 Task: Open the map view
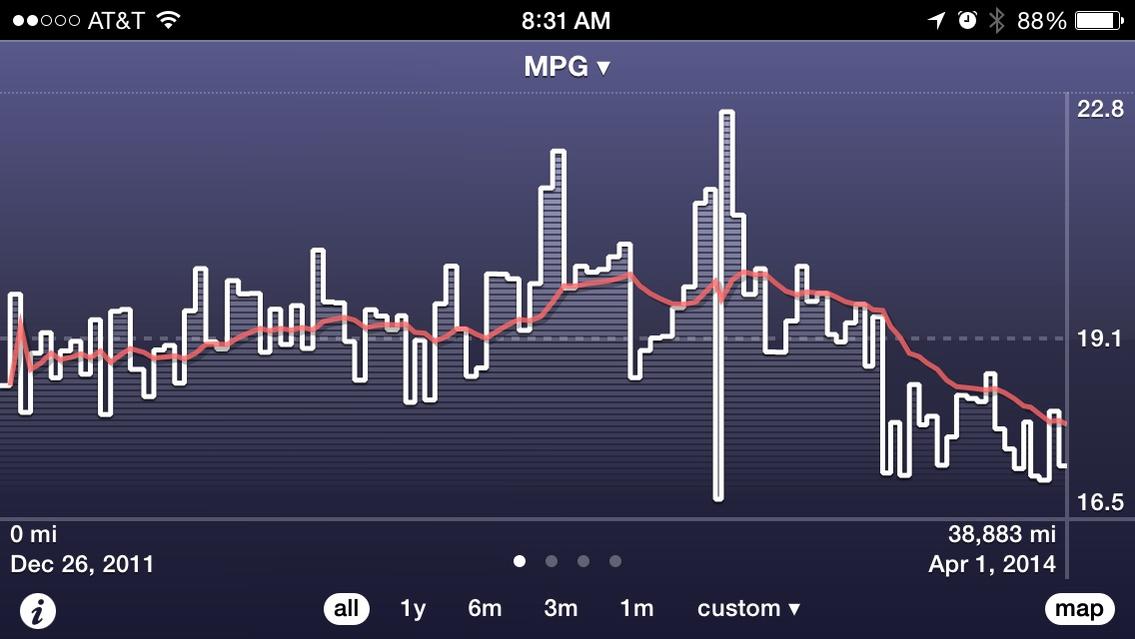[1079, 609]
